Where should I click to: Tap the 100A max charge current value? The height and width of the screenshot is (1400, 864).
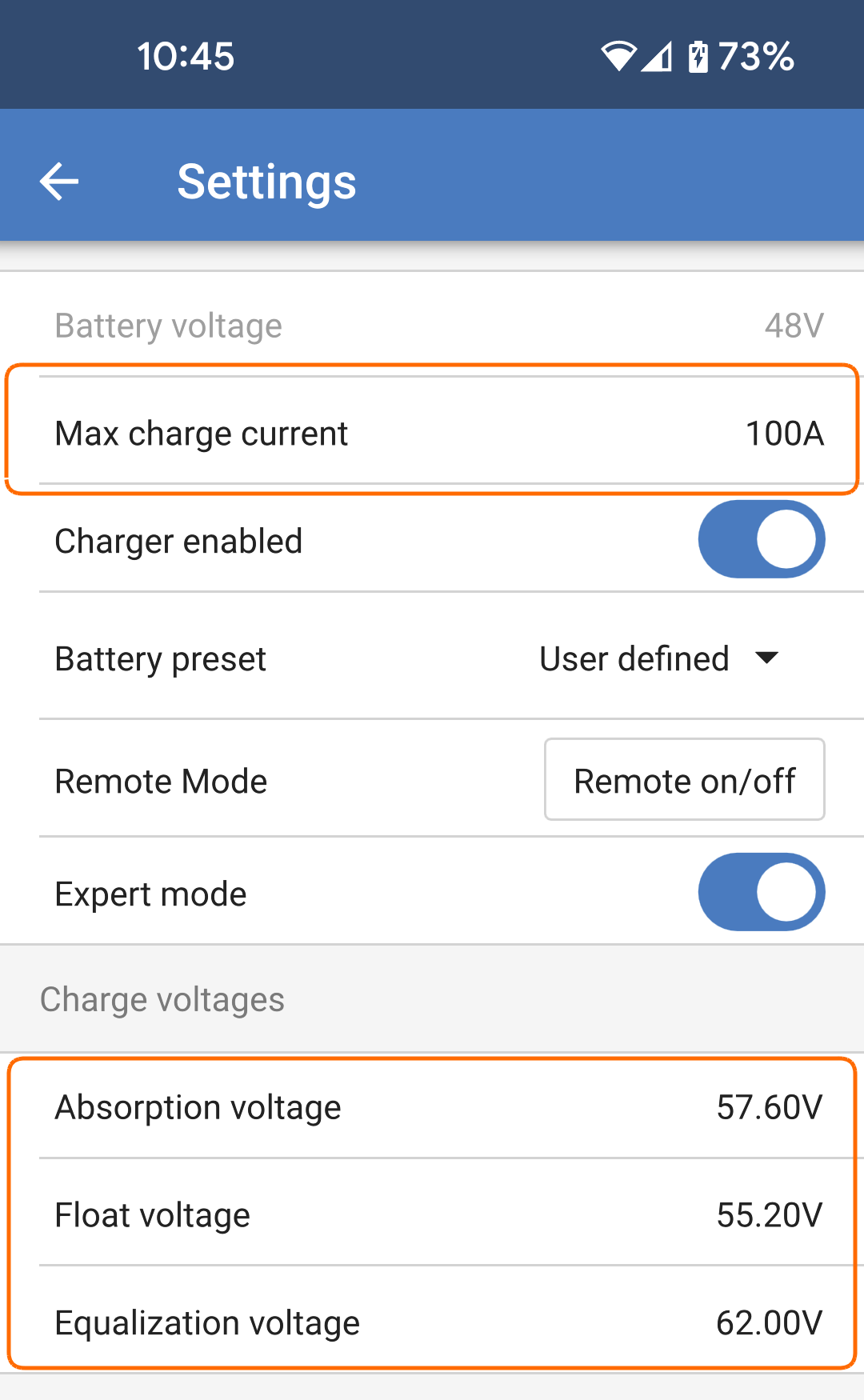pyautogui.click(x=785, y=432)
